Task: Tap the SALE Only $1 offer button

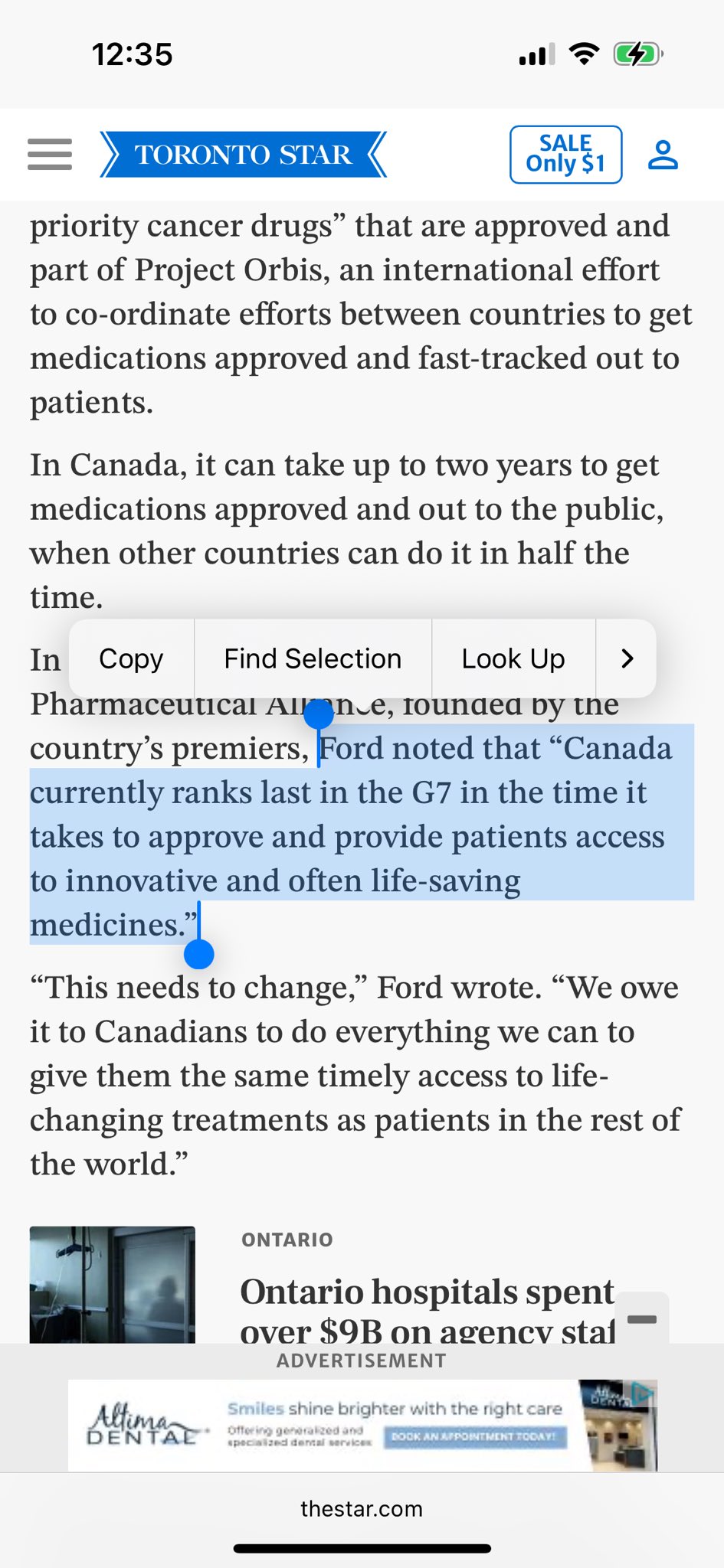Action: [x=565, y=154]
